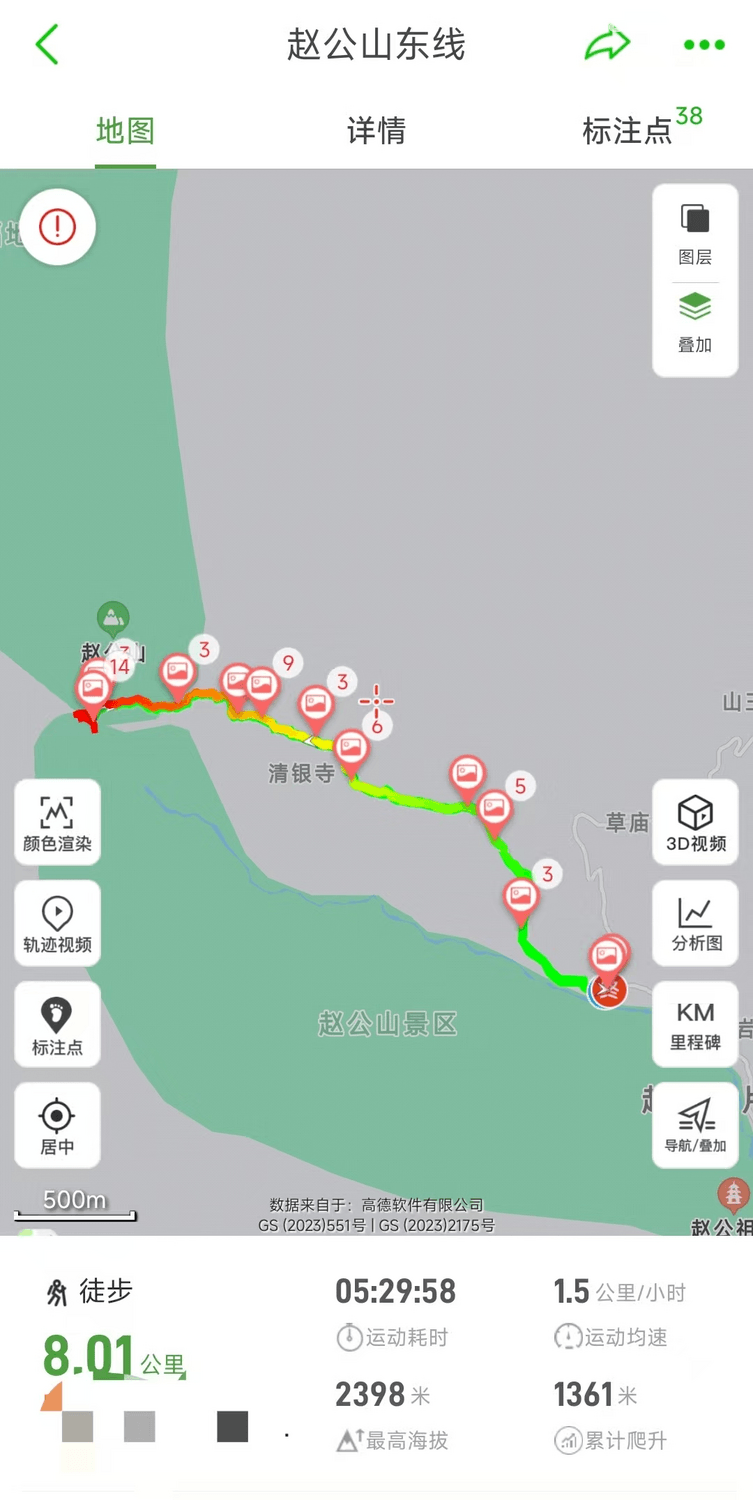Play the 轨迹视频 track video
The width and height of the screenshot is (753, 1500).
click(57, 924)
